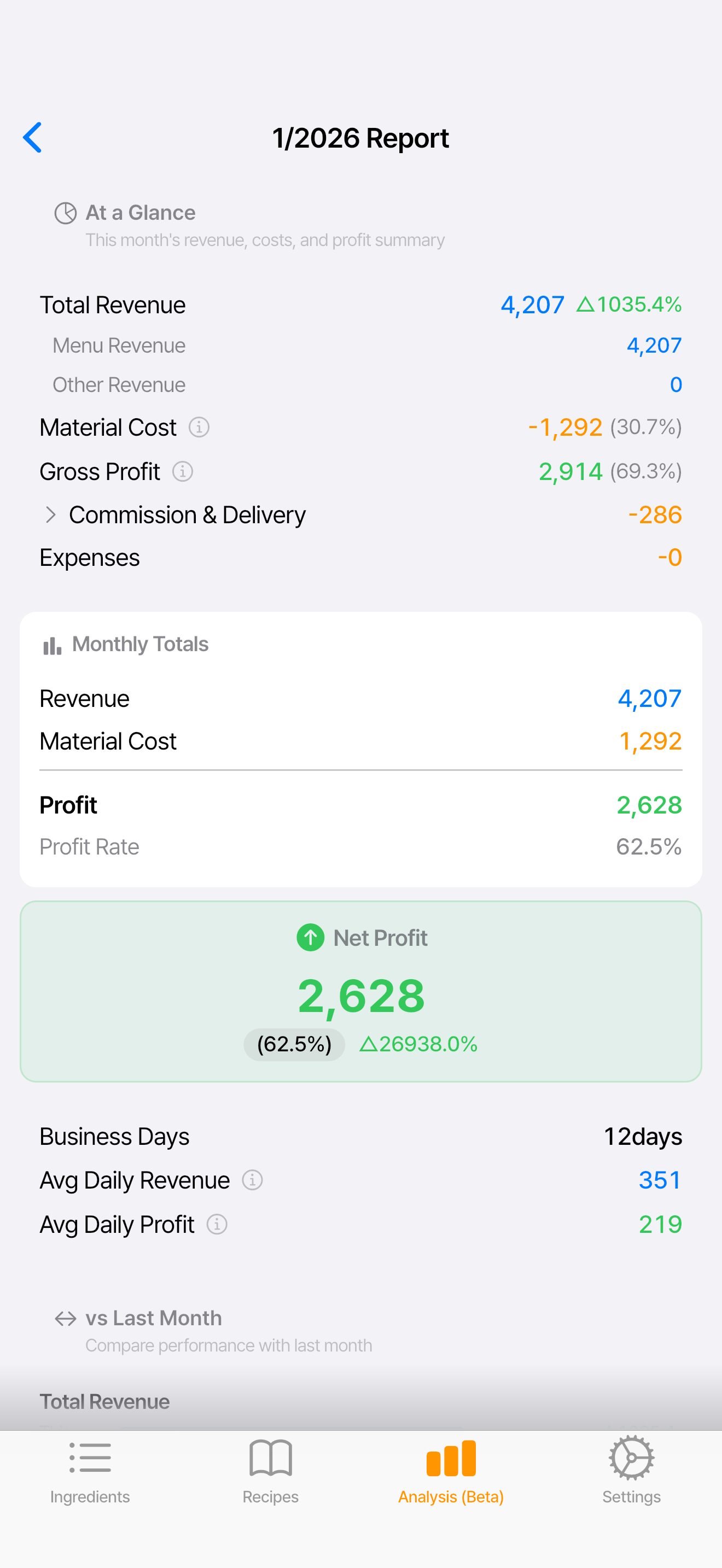722x1568 pixels.
Task: Click the 62.5% profit rate pill
Action: tap(294, 1043)
